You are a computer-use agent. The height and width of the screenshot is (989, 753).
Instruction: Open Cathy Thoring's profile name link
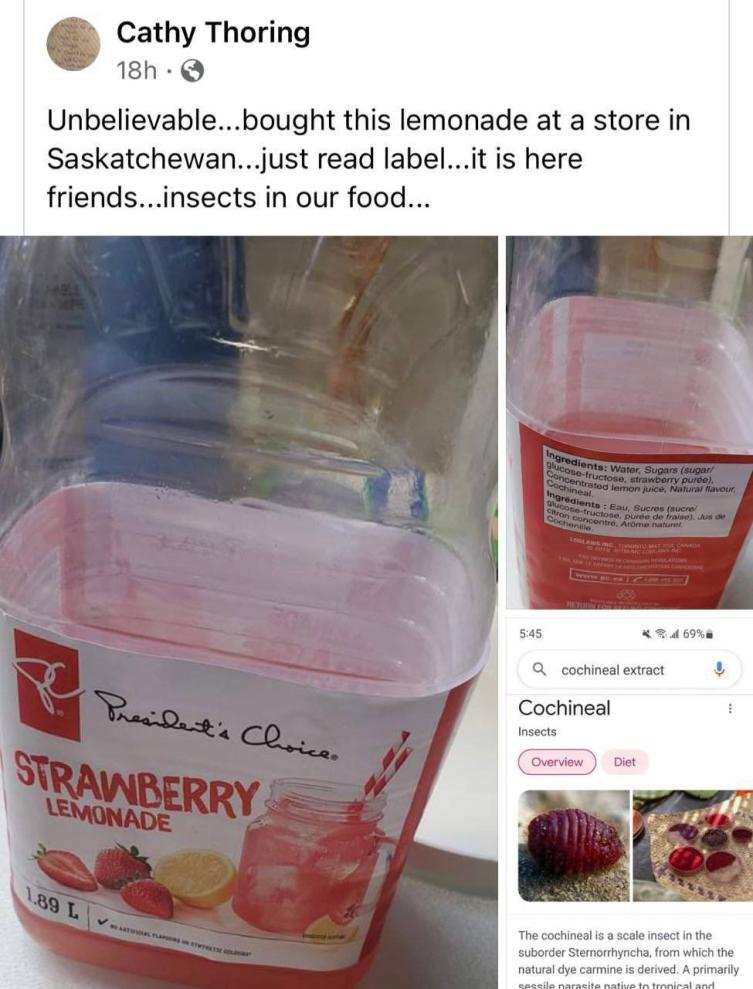coord(213,32)
